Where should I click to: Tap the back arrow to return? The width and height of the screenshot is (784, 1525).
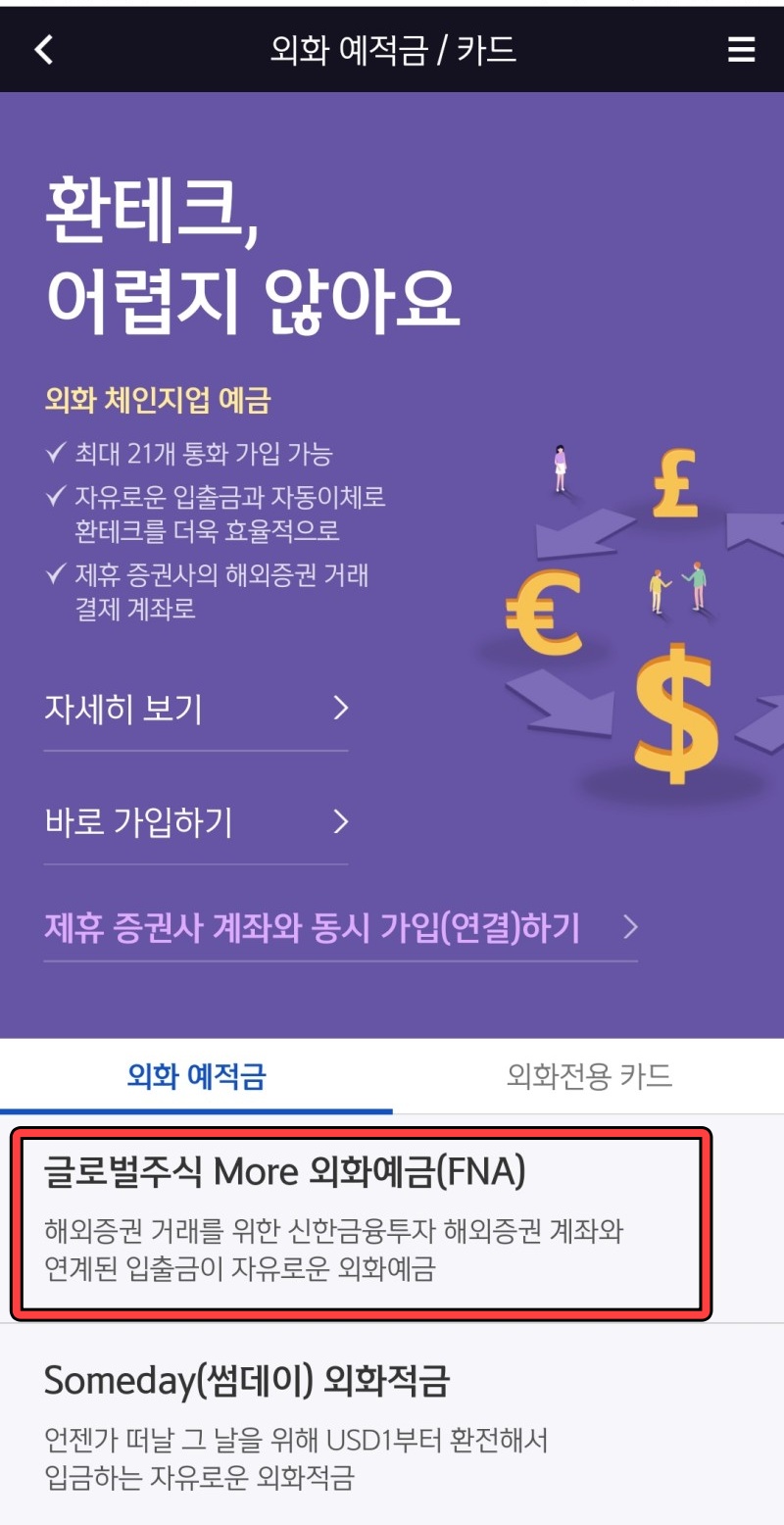tap(41, 48)
